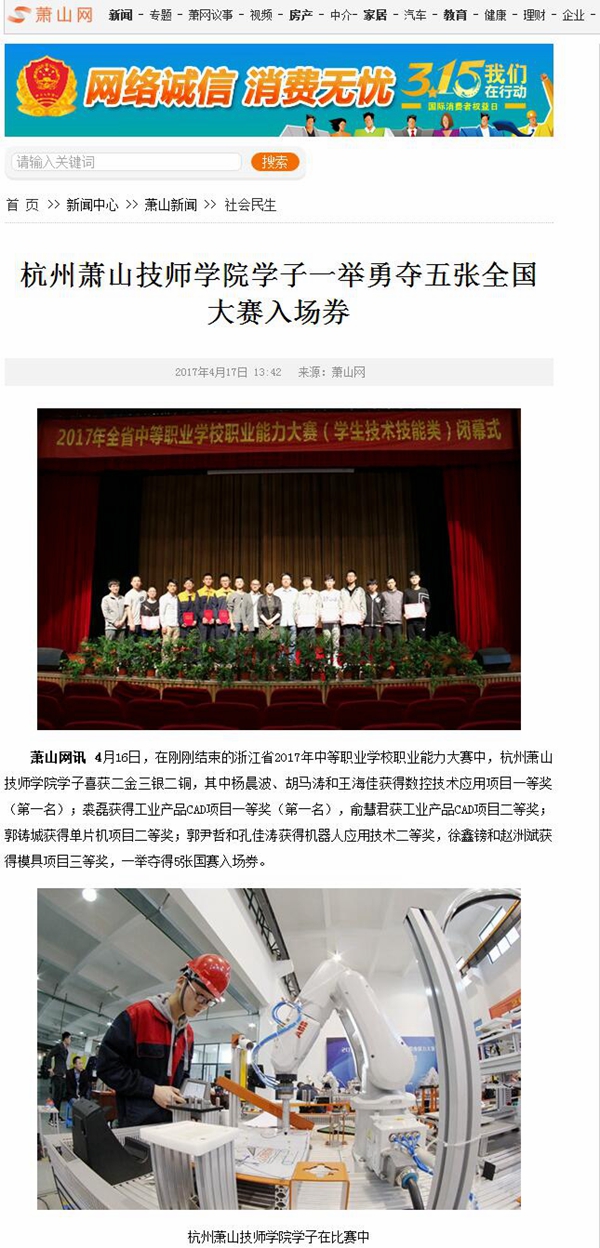The image size is (600, 1248).
Task: Open 新闻中心 in the breadcrumb
Action: (92, 205)
